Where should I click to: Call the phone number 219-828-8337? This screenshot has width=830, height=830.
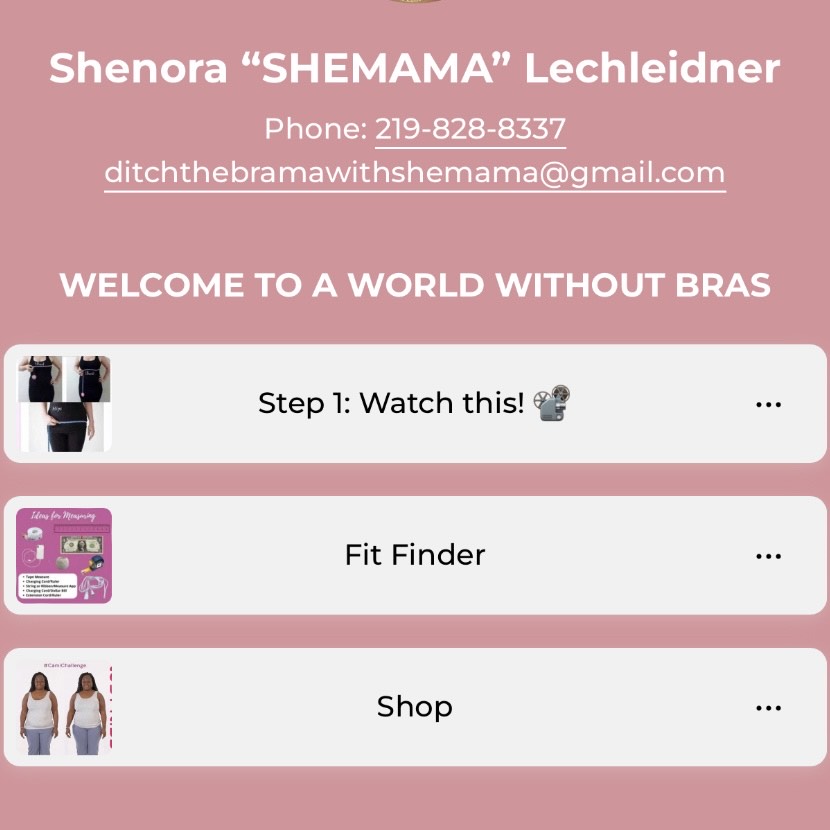[x=470, y=130]
